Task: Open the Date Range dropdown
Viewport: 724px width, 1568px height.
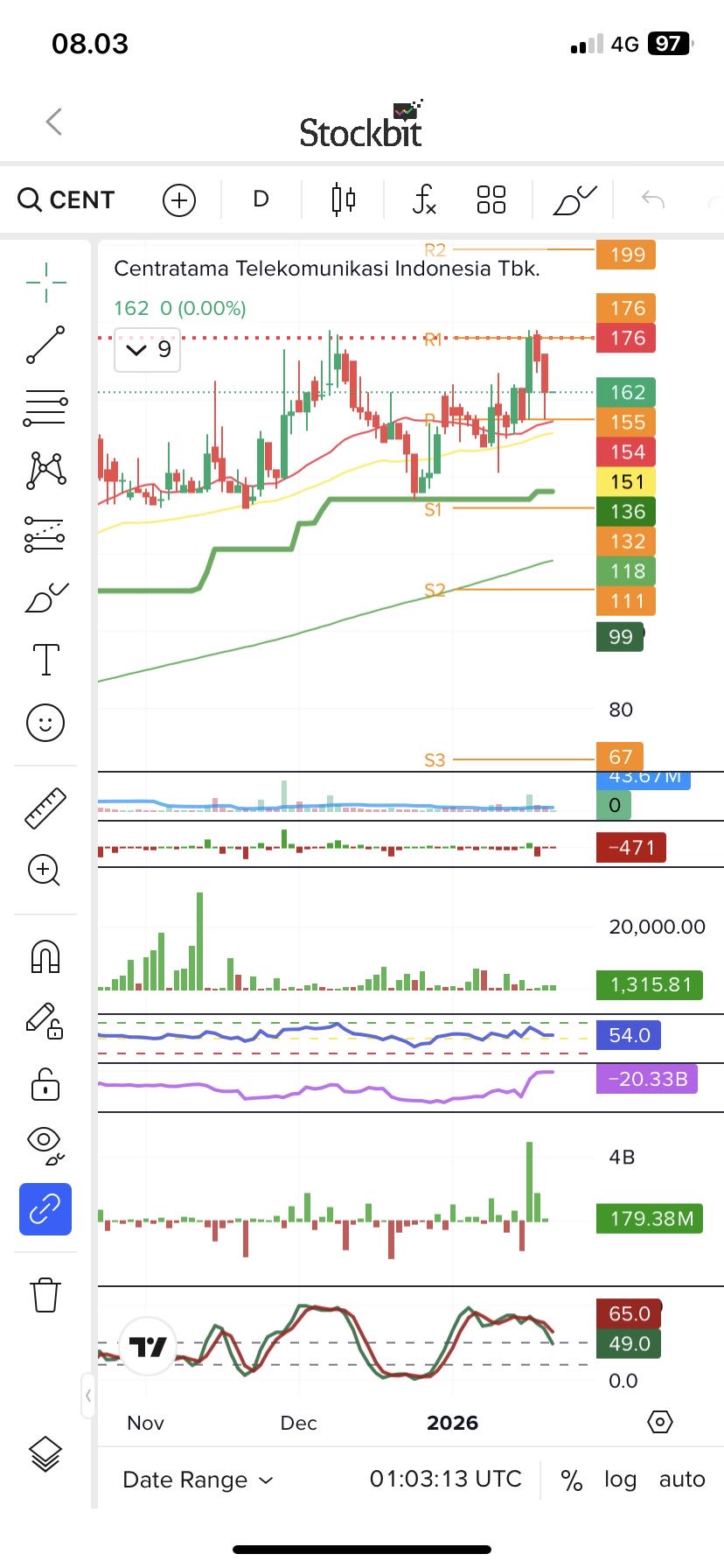Action: click(198, 1480)
